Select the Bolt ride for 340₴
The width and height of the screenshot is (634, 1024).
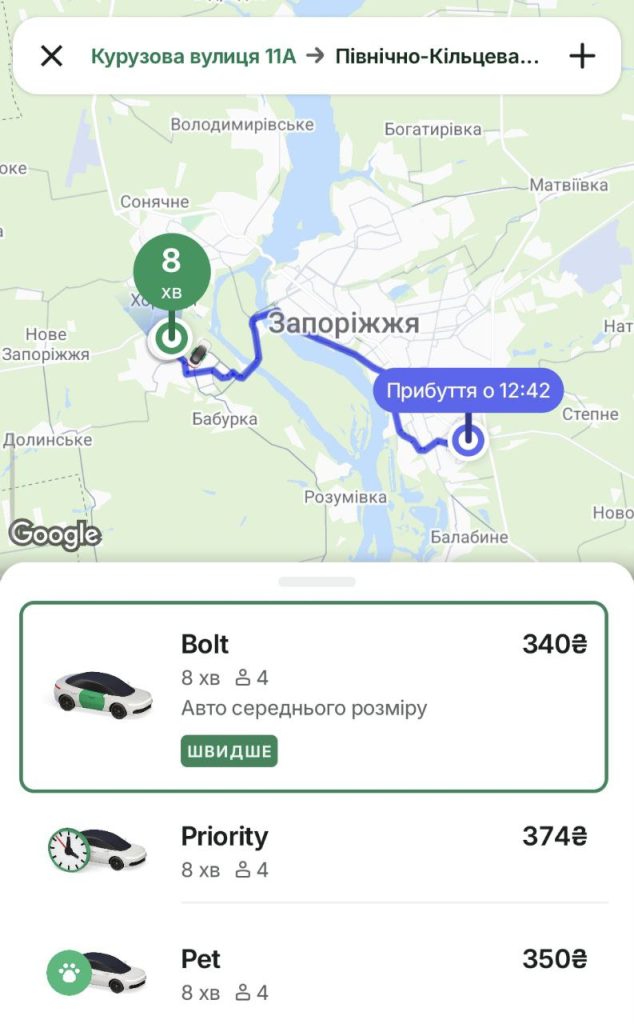314,697
